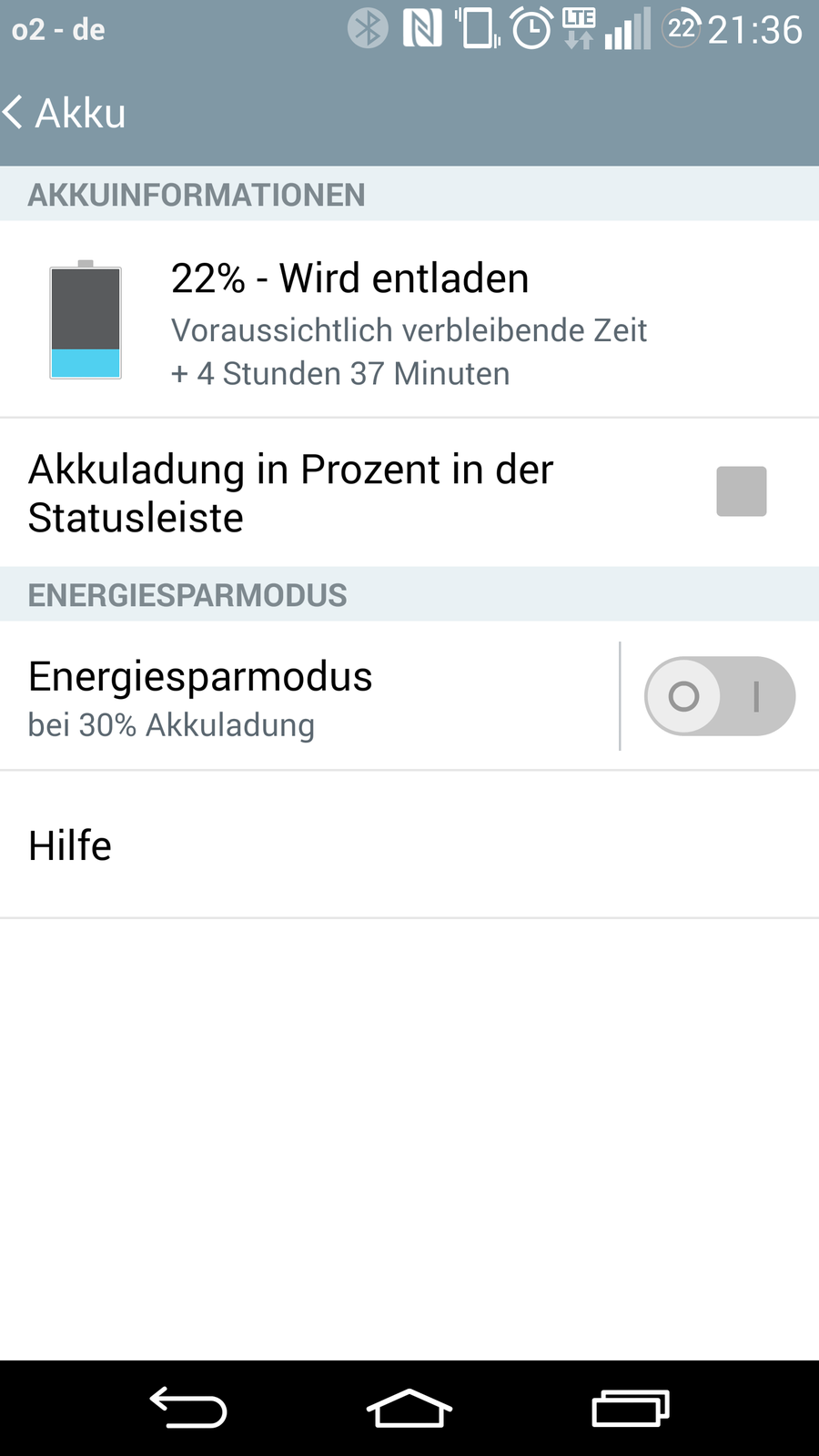Toggle the Energiesparmodus switch
The image size is (819, 1456).
[x=720, y=697]
